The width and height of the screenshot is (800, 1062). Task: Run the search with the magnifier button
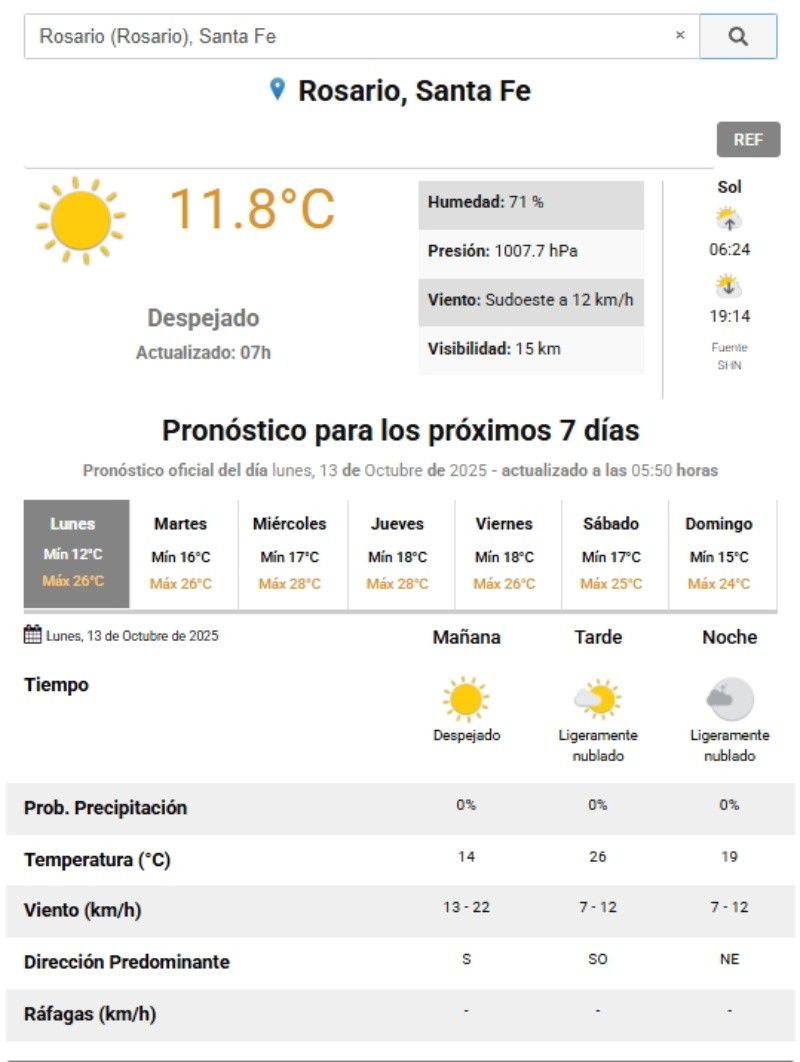click(738, 37)
